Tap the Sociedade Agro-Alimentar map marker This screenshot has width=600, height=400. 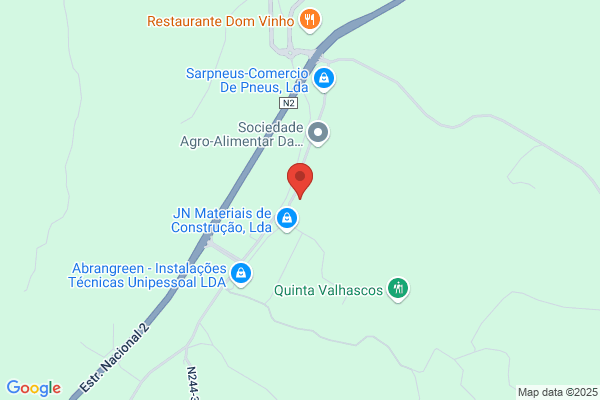tap(318, 131)
